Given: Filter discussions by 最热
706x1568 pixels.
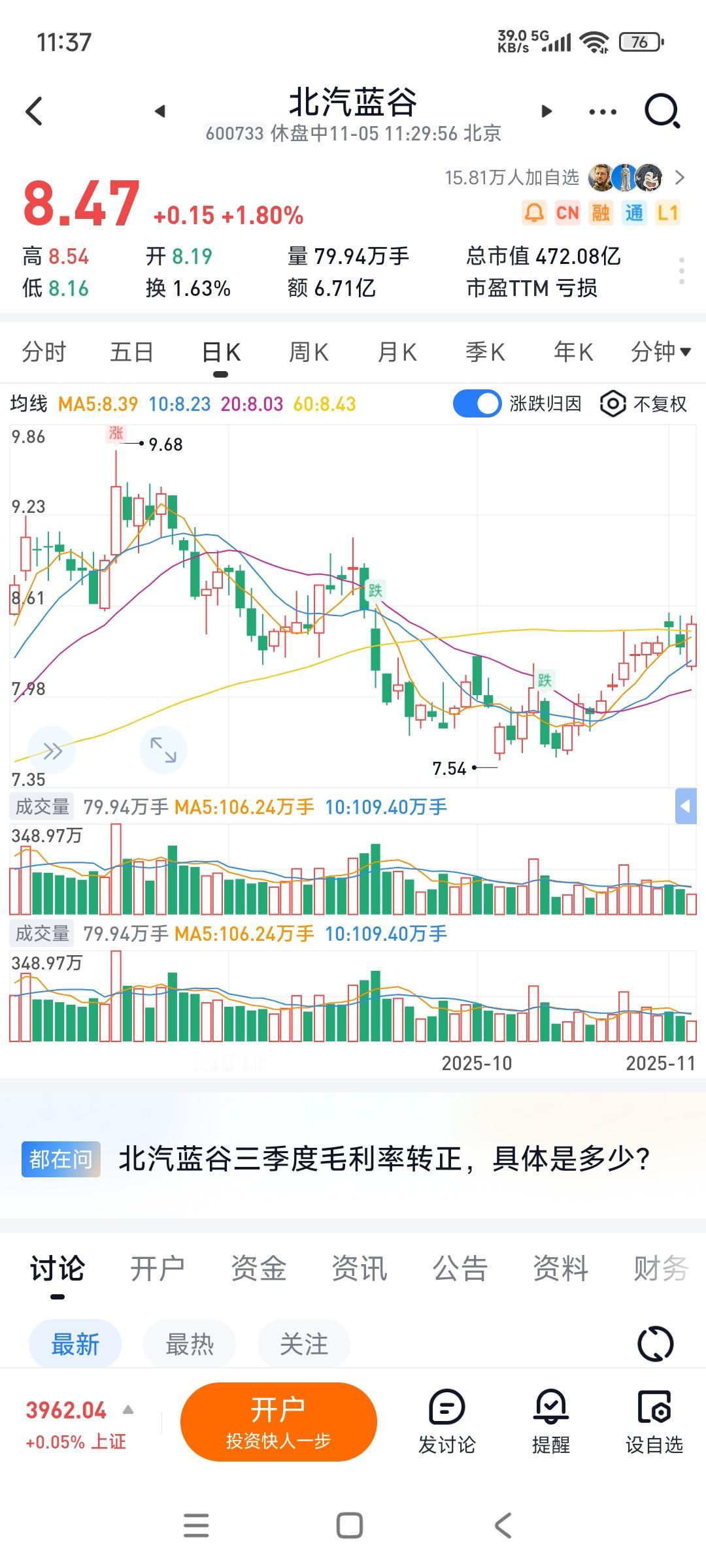Looking at the screenshot, I should [x=190, y=1345].
